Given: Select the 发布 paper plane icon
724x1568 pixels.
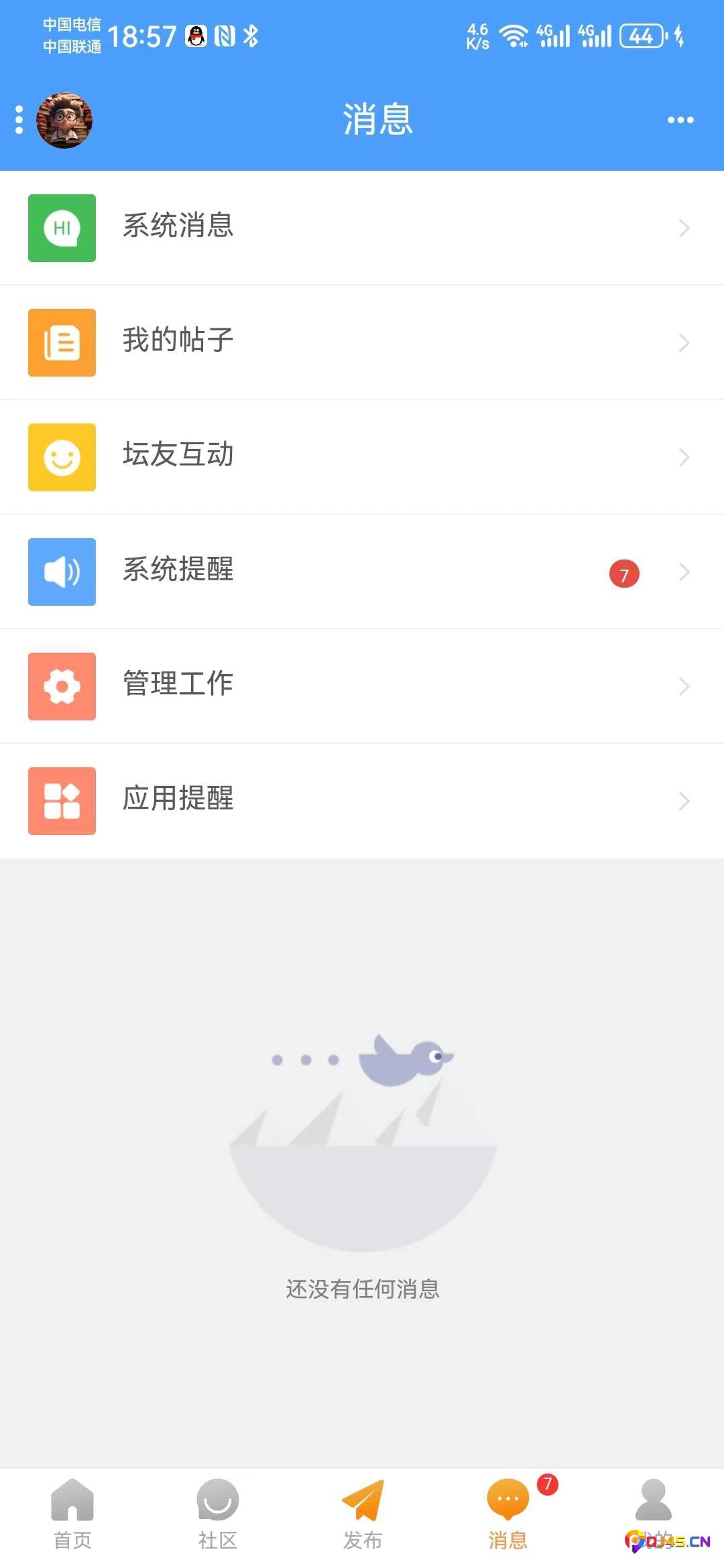Looking at the screenshot, I should pos(362,1504).
